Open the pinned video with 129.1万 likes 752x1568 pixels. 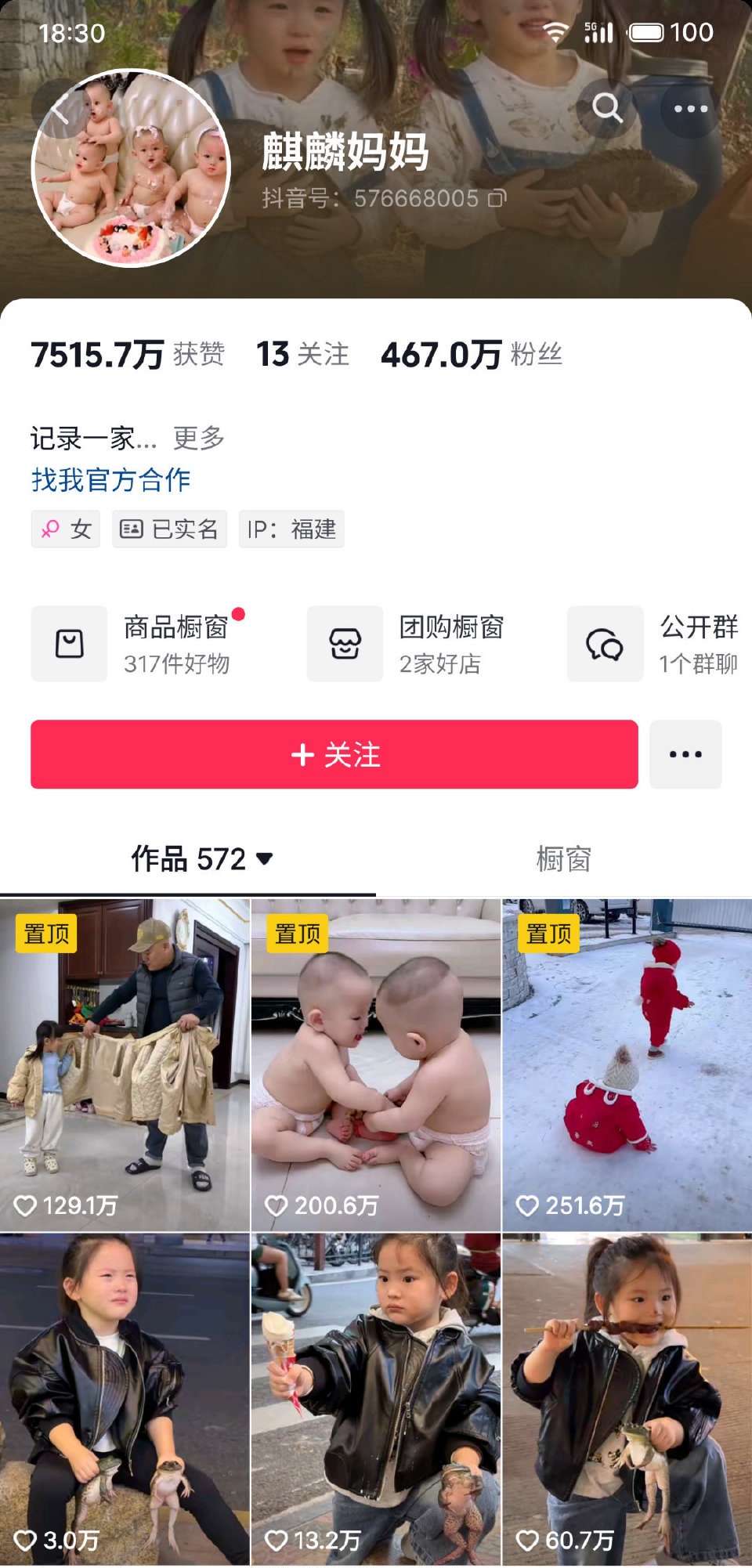(125, 1065)
